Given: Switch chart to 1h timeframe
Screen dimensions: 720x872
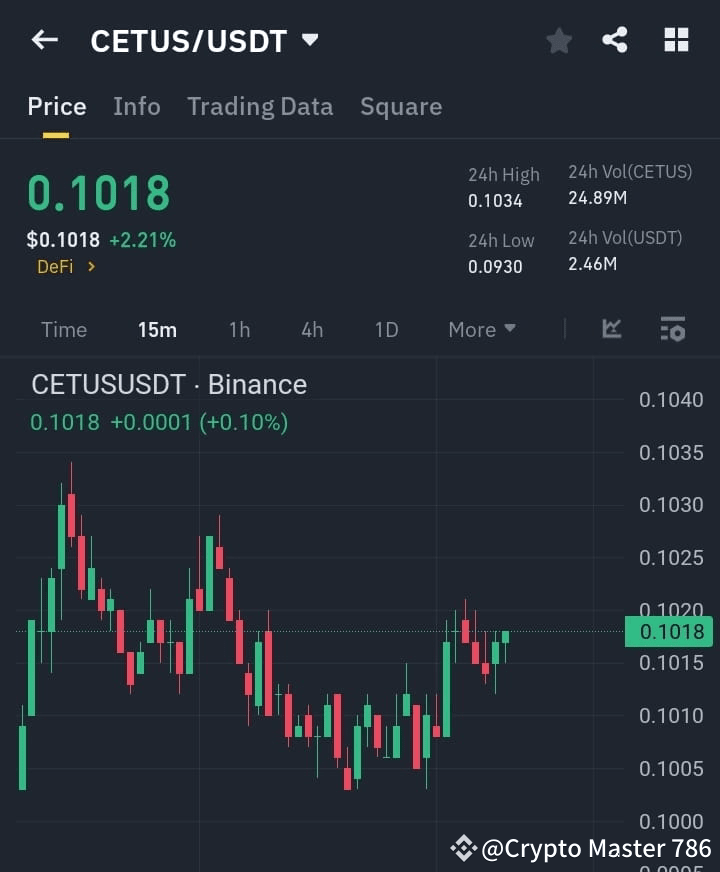Looking at the screenshot, I should [x=239, y=329].
